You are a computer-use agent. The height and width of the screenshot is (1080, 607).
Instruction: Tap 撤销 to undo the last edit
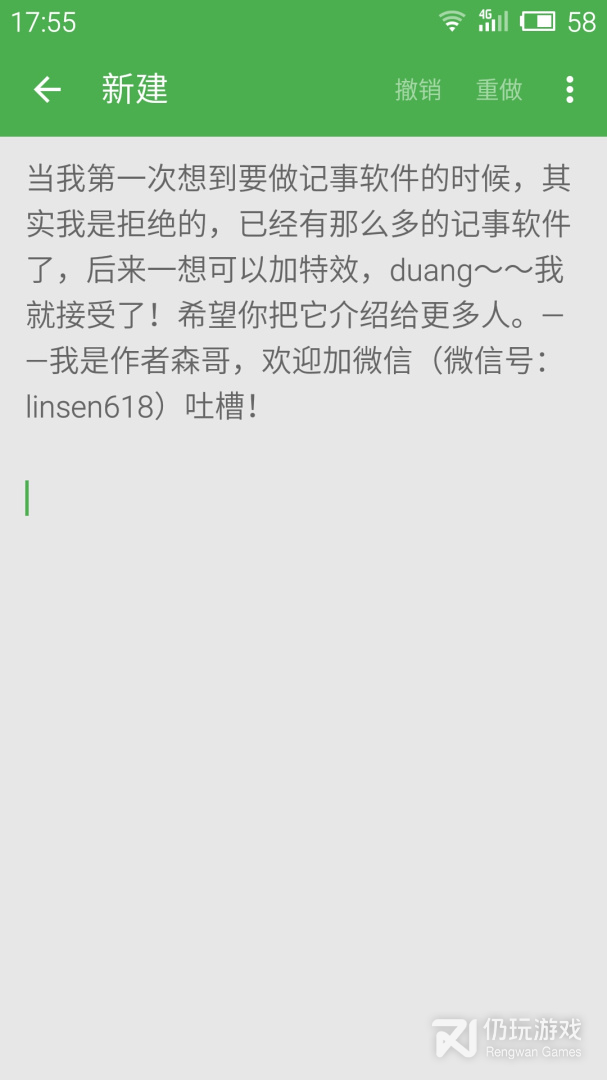[418, 90]
